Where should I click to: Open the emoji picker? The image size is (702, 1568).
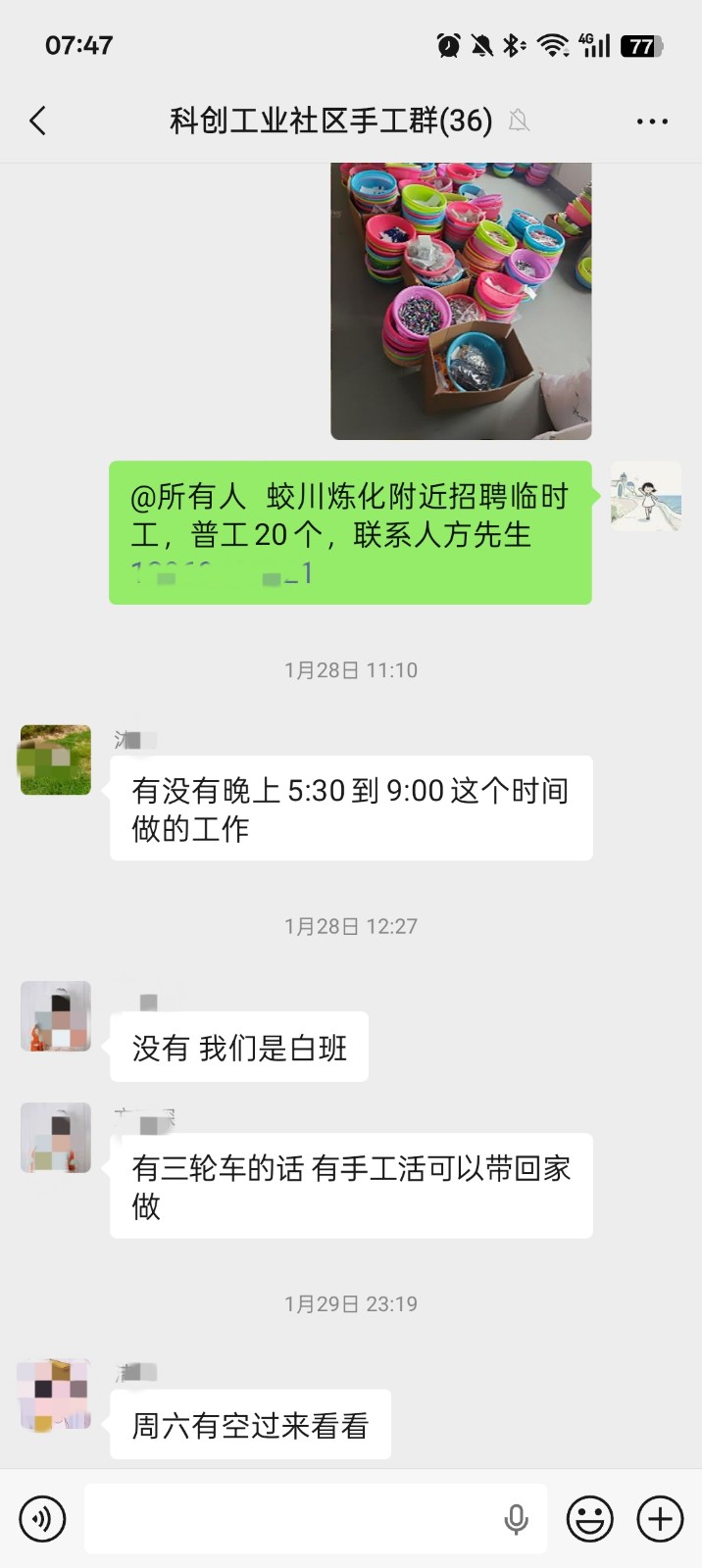(589, 1519)
